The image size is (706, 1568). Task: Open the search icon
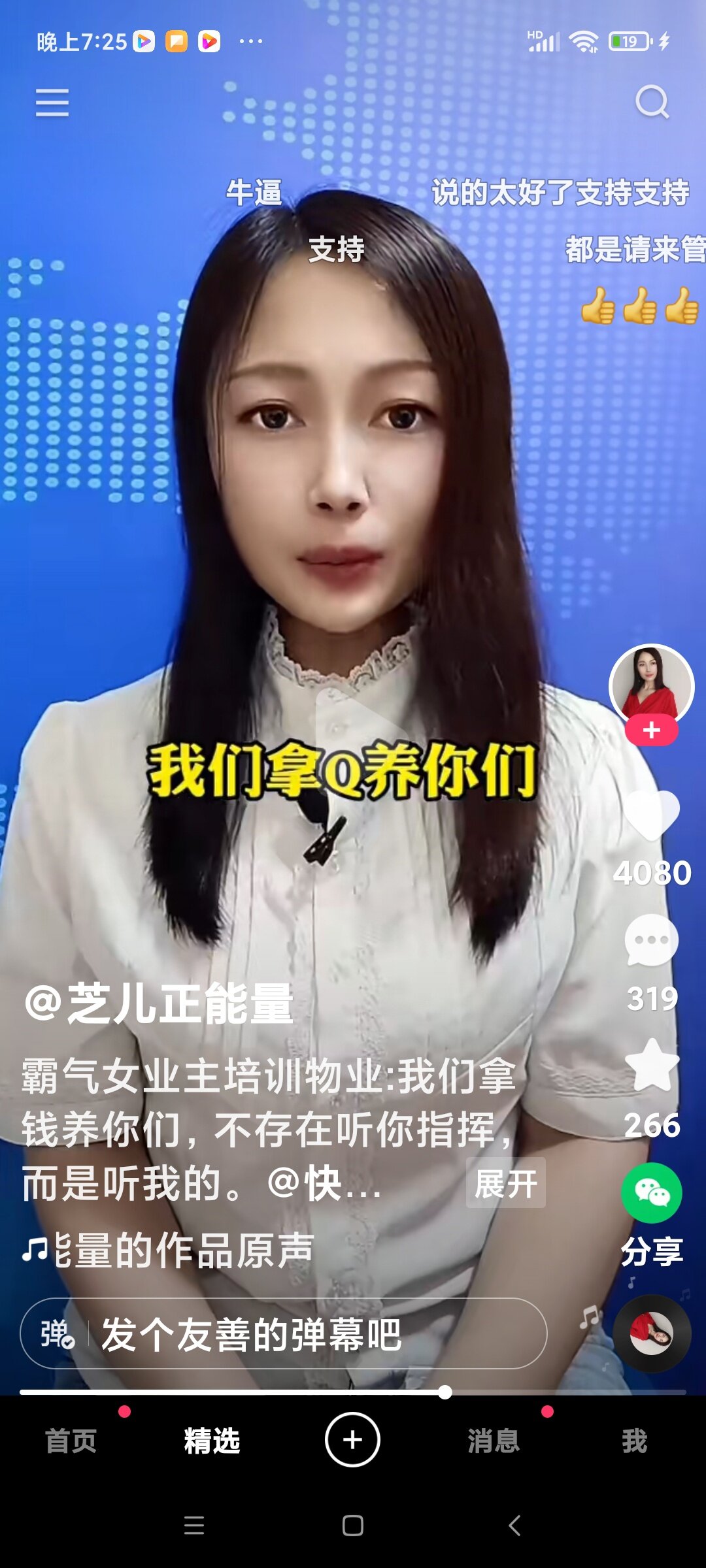[652, 103]
